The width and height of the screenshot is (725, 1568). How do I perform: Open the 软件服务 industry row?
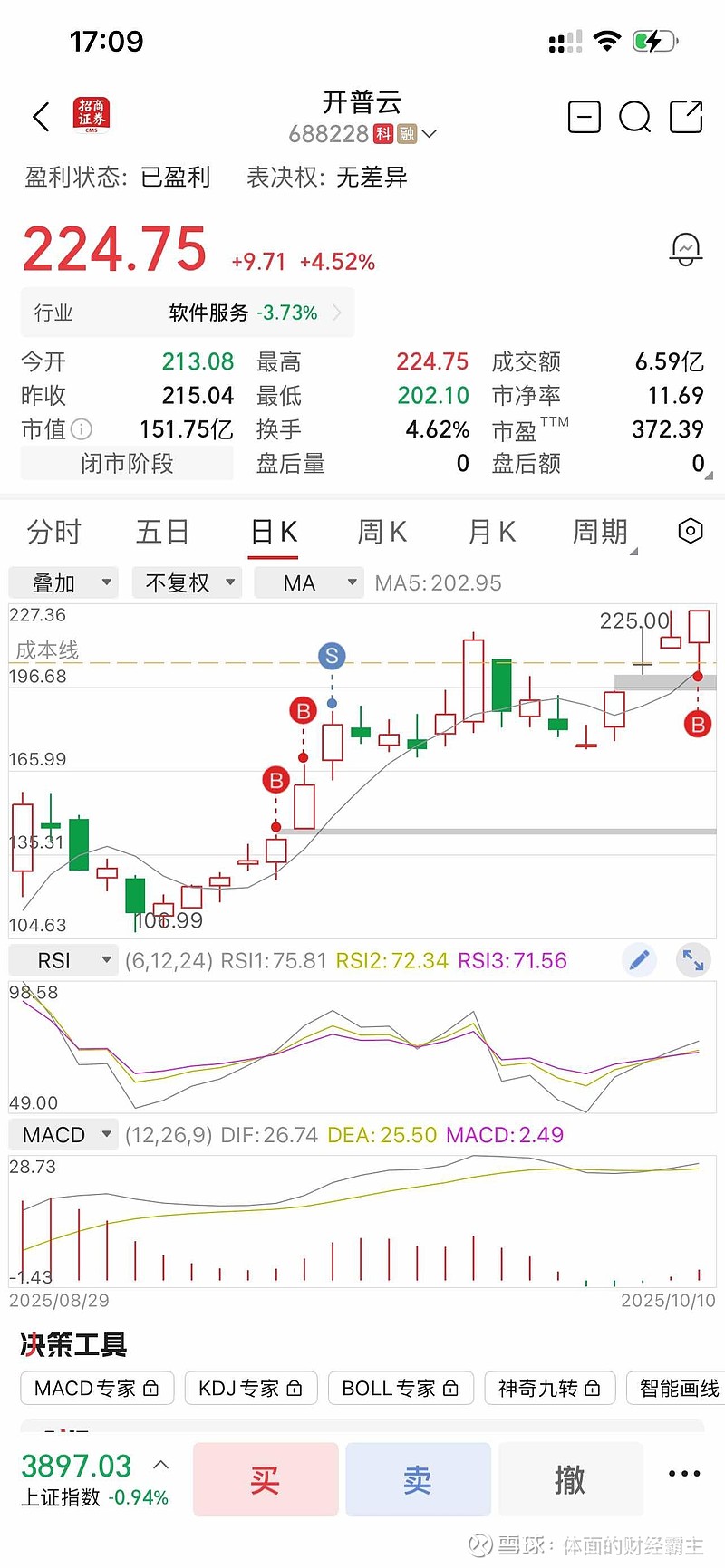coord(188,313)
